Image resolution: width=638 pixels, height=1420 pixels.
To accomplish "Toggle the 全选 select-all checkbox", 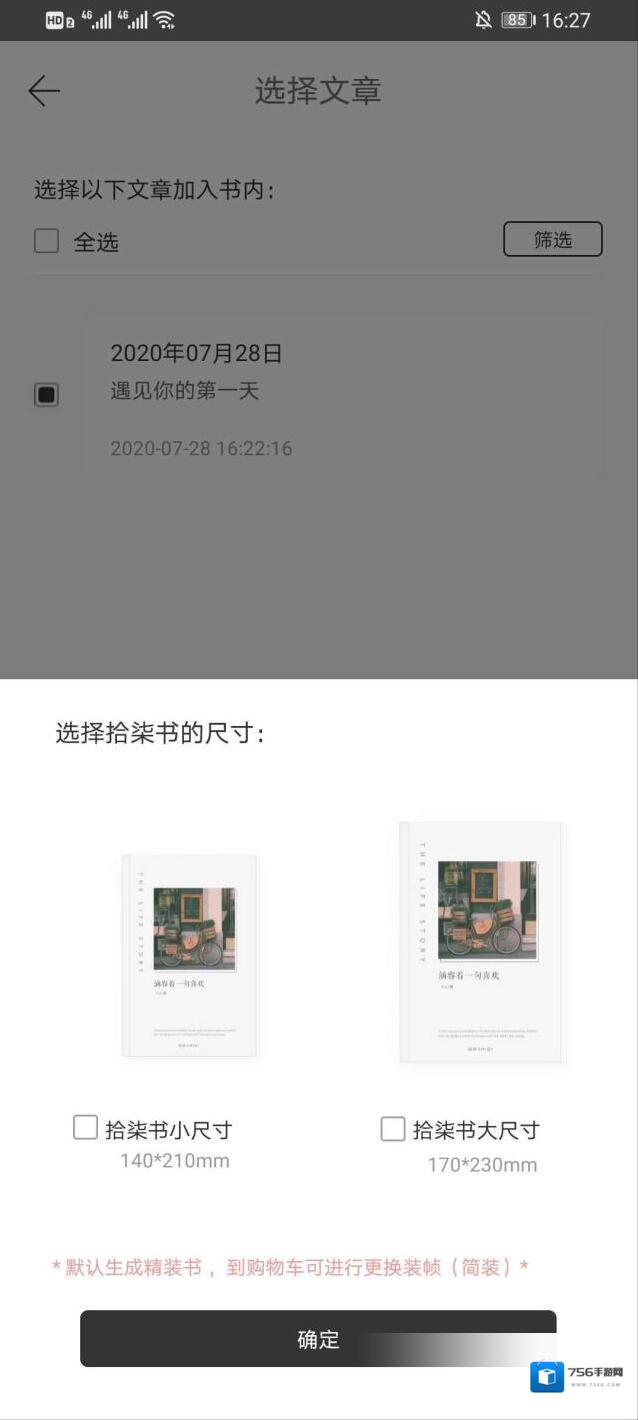I will click(47, 241).
